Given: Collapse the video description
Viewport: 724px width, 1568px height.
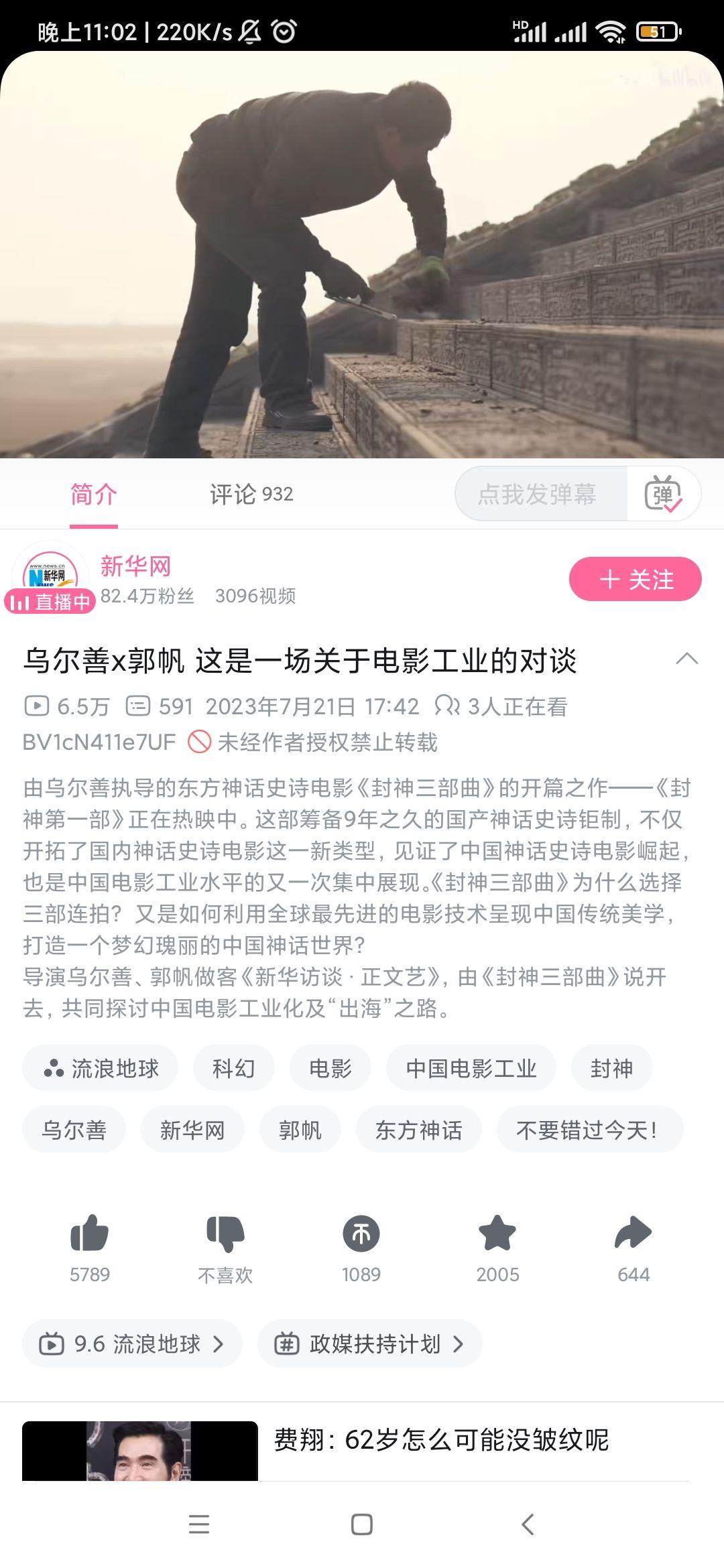Looking at the screenshot, I should 687,659.
